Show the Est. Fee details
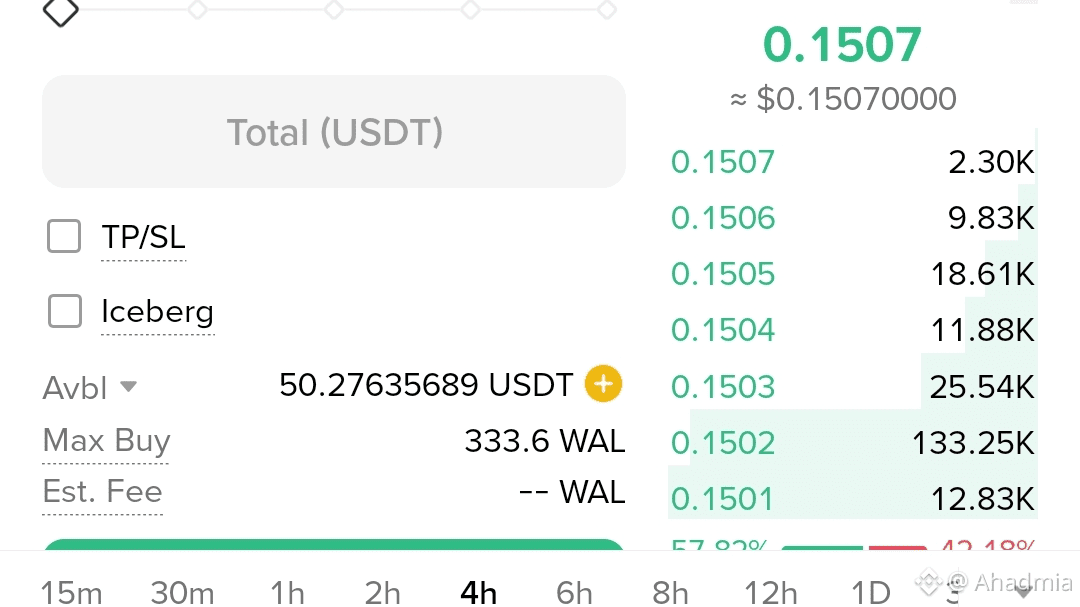This screenshot has width=1080, height=607. [102, 492]
